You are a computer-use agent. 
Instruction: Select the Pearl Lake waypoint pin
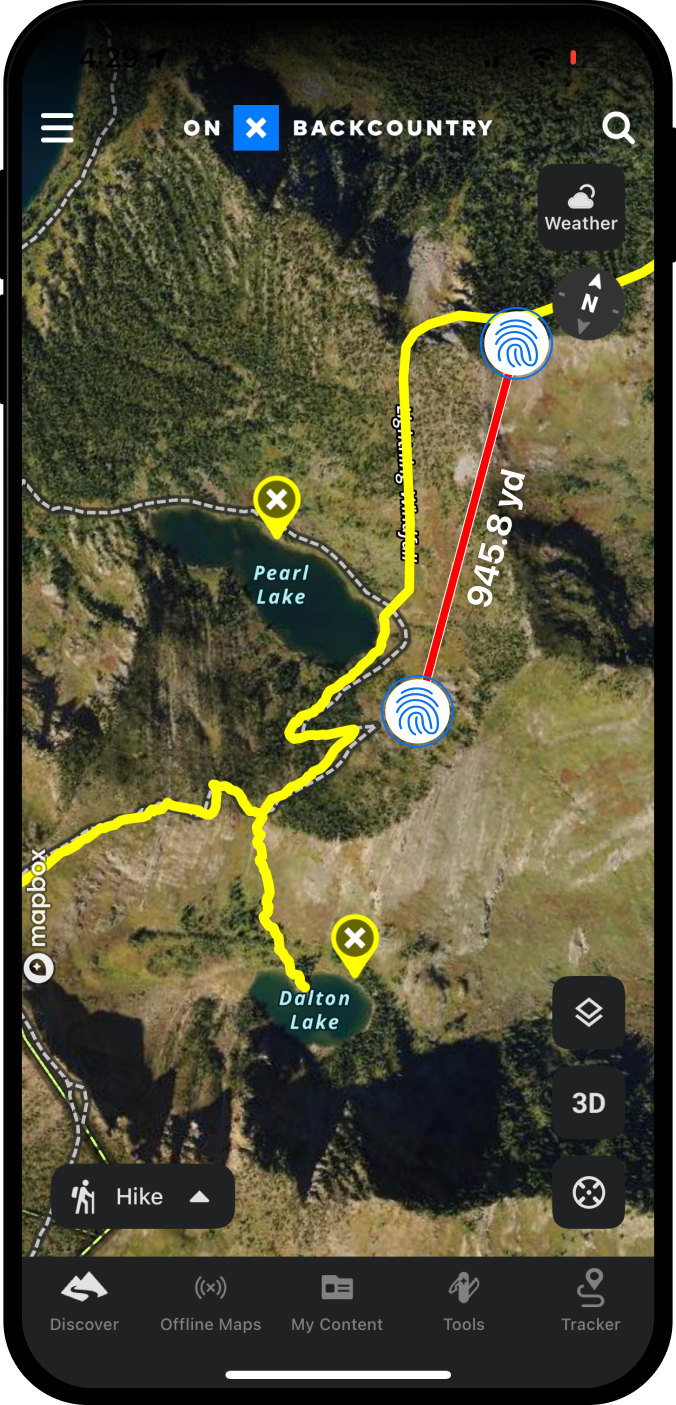(x=277, y=503)
